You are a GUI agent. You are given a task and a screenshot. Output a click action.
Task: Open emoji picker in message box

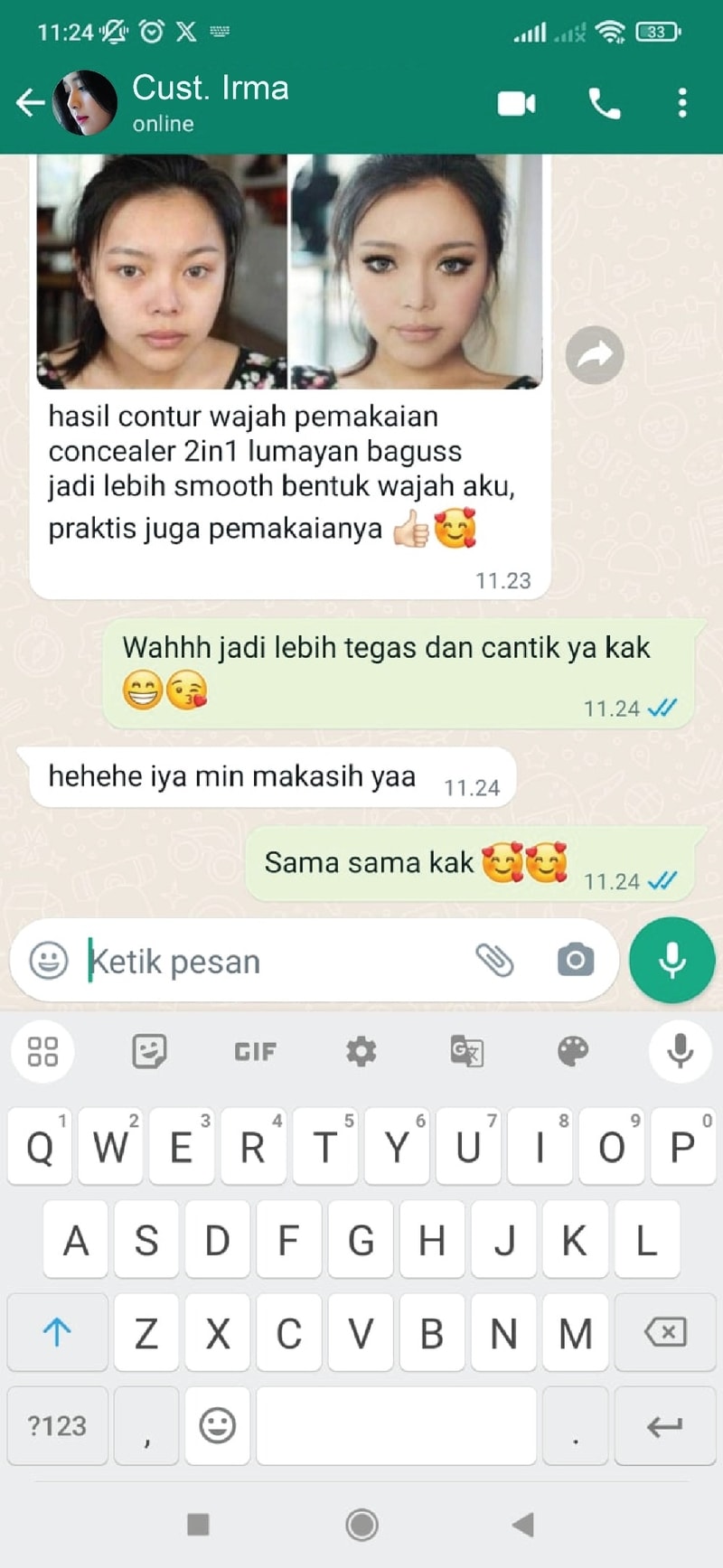(49, 960)
